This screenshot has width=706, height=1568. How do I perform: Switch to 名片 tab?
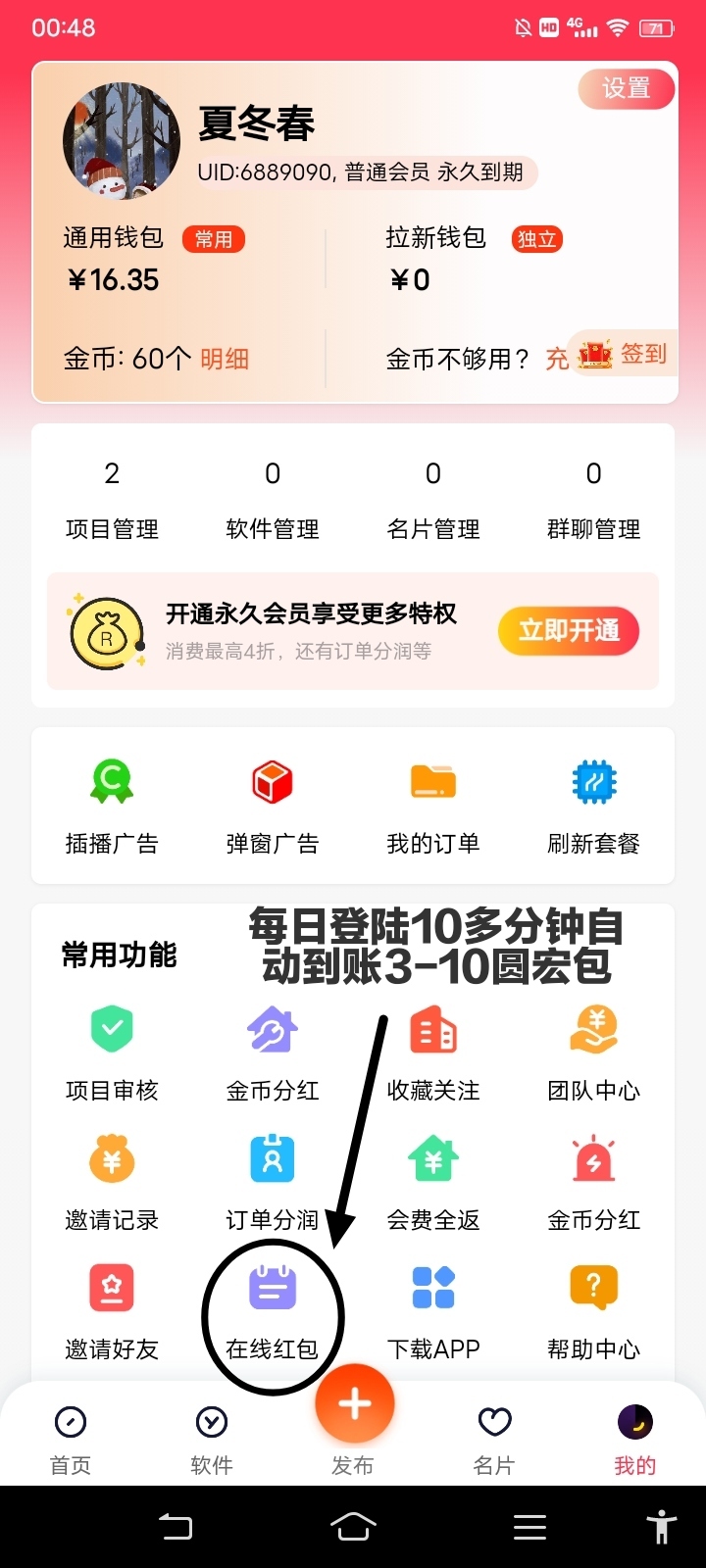tap(494, 1442)
